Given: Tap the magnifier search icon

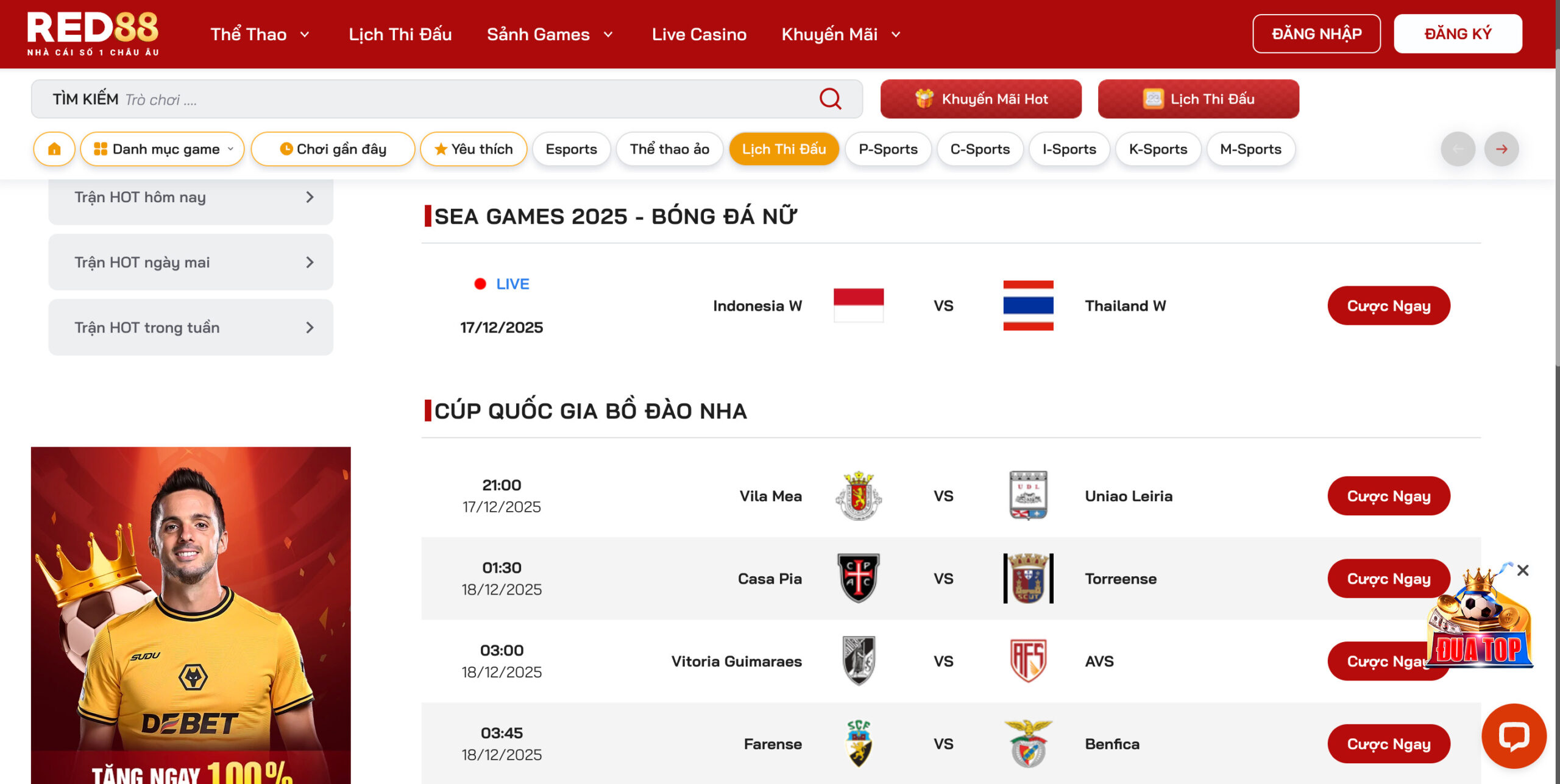Looking at the screenshot, I should coord(830,99).
